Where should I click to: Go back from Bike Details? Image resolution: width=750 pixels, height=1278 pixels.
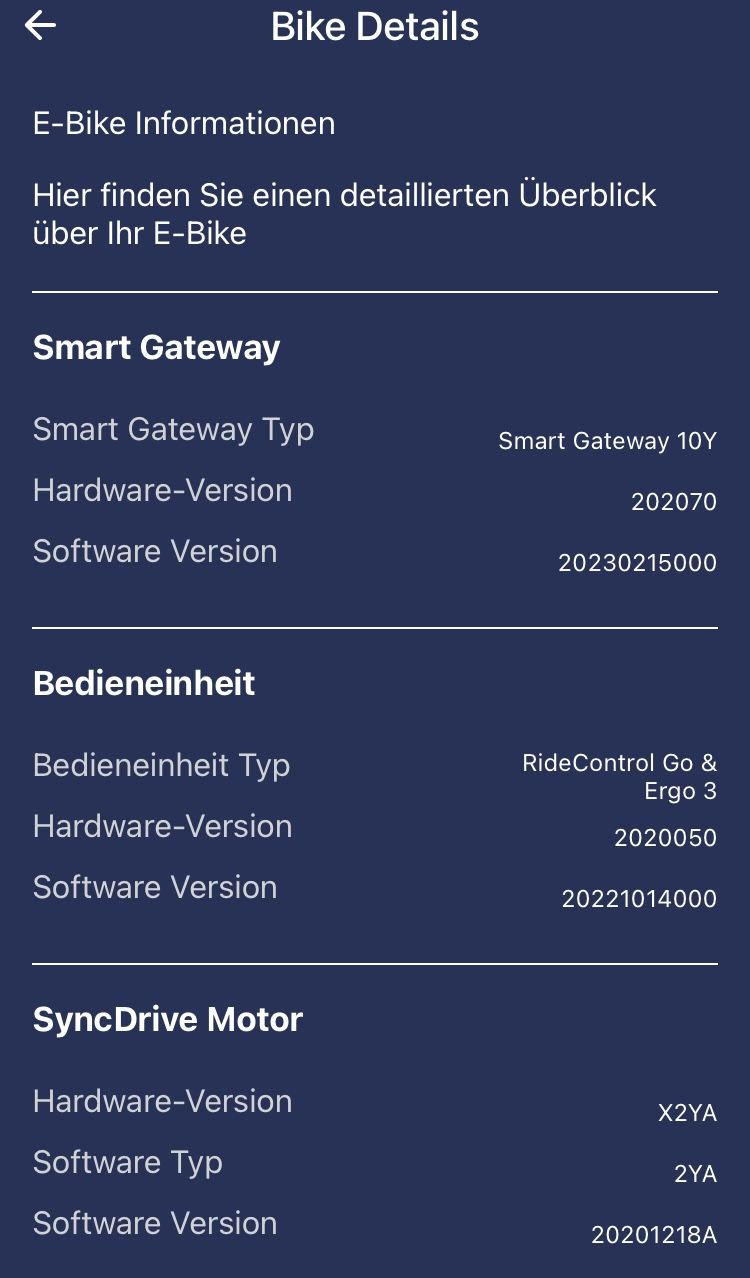[x=40, y=27]
